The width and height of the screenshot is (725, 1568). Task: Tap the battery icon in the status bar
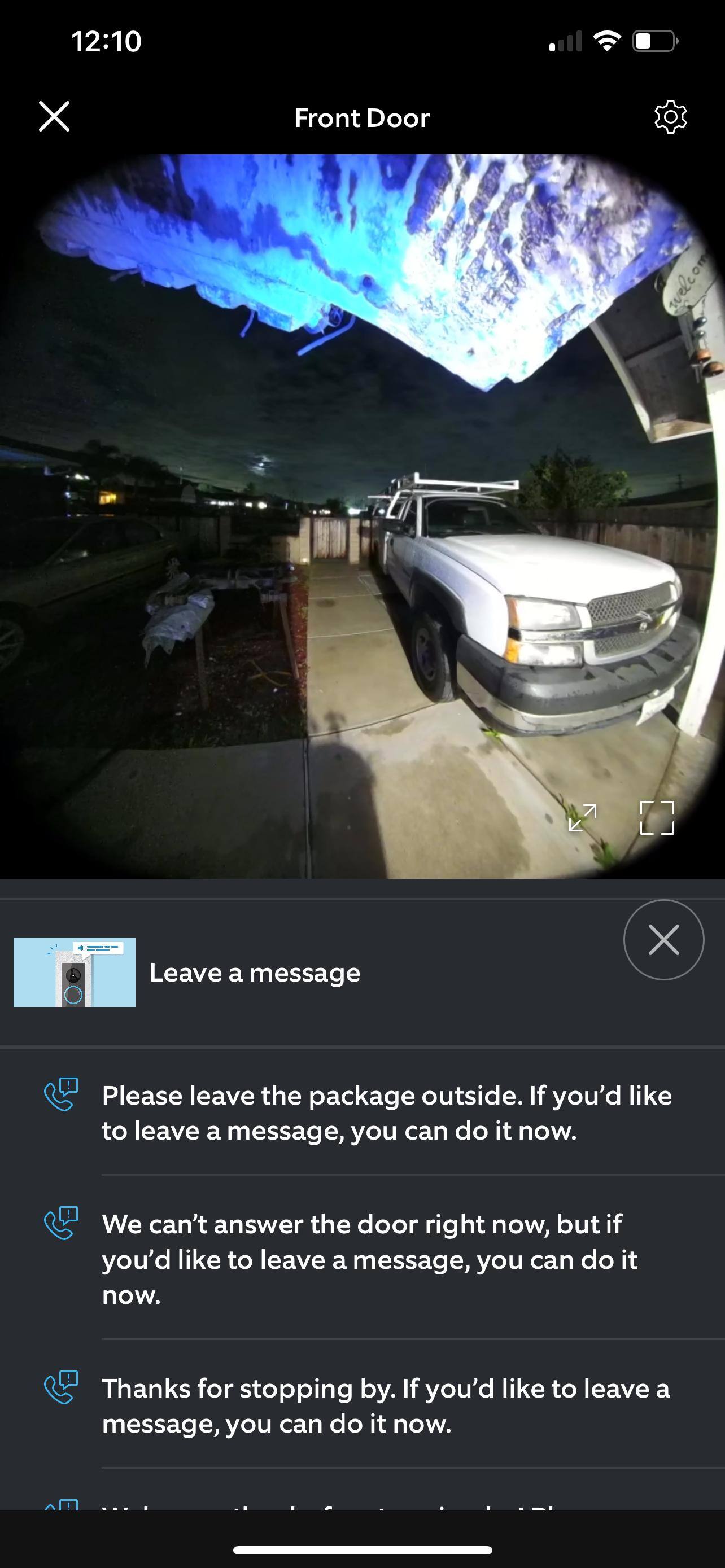pyautogui.click(x=654, y=41)
